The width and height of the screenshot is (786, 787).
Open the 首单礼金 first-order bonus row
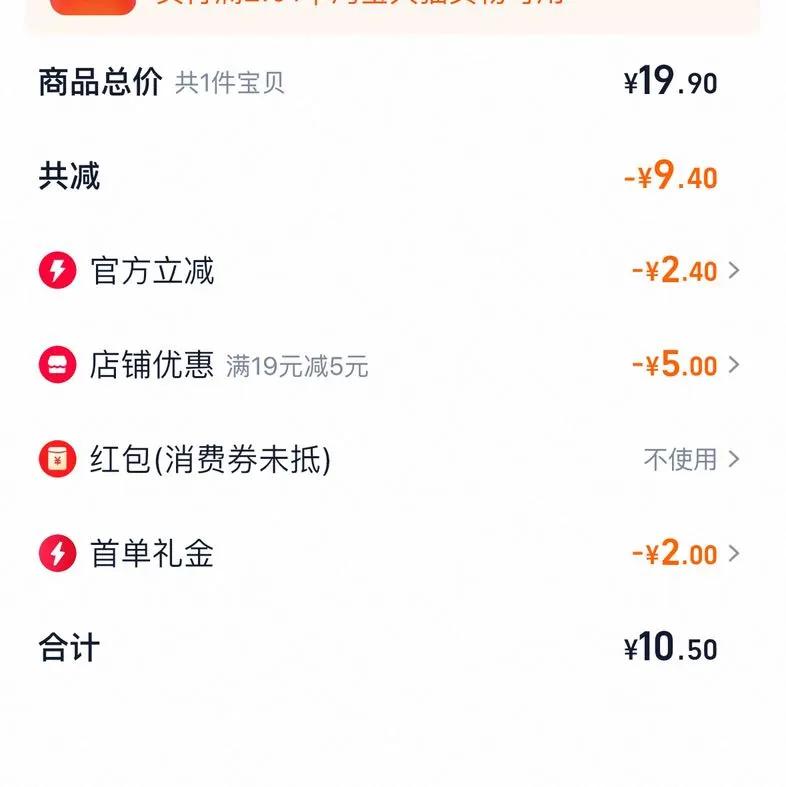[733, 553]
